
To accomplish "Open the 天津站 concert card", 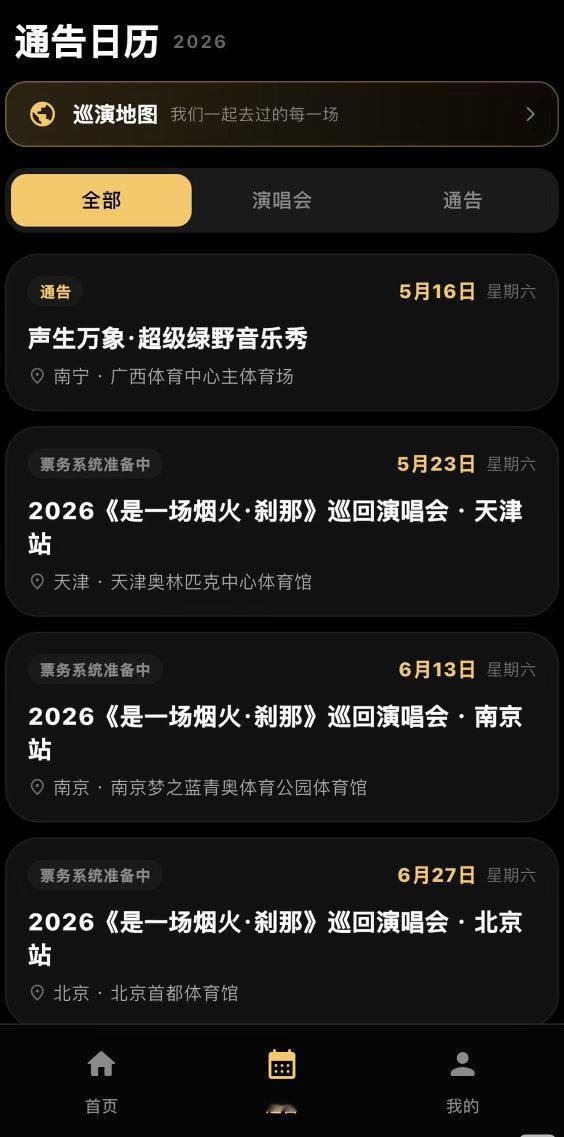I will tap(282, 521).
